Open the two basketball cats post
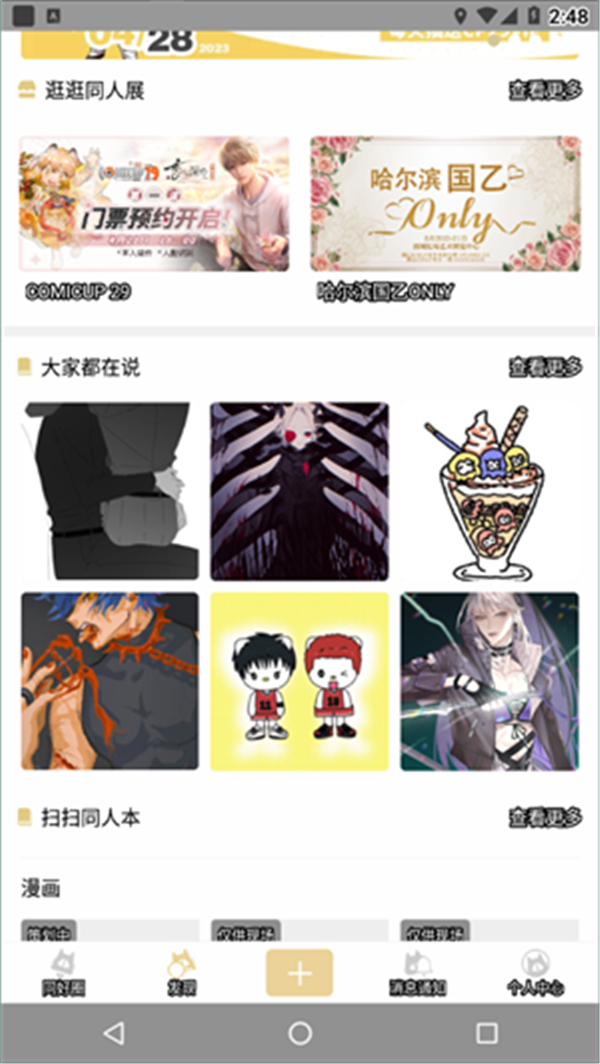 click(299, 681)
